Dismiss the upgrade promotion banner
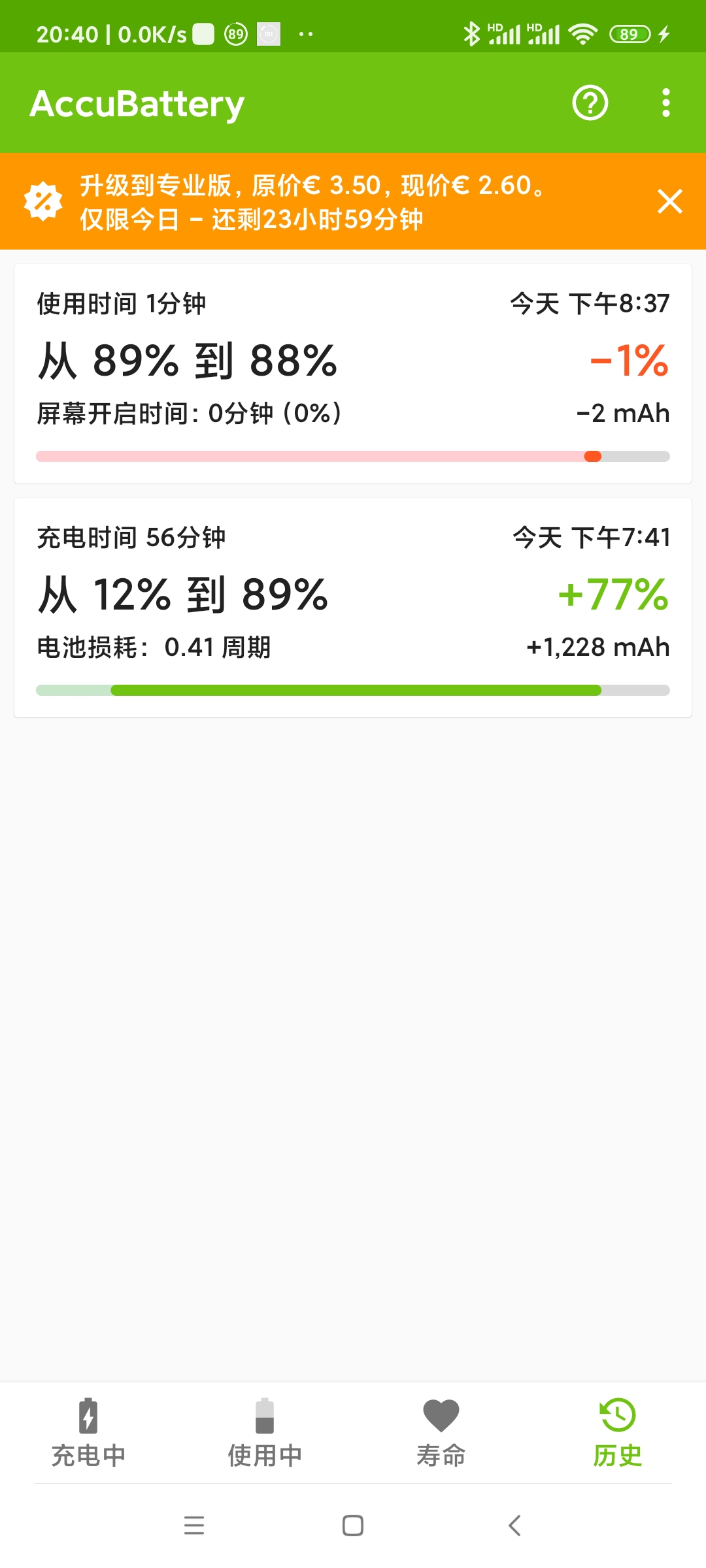 coord(670,201)
